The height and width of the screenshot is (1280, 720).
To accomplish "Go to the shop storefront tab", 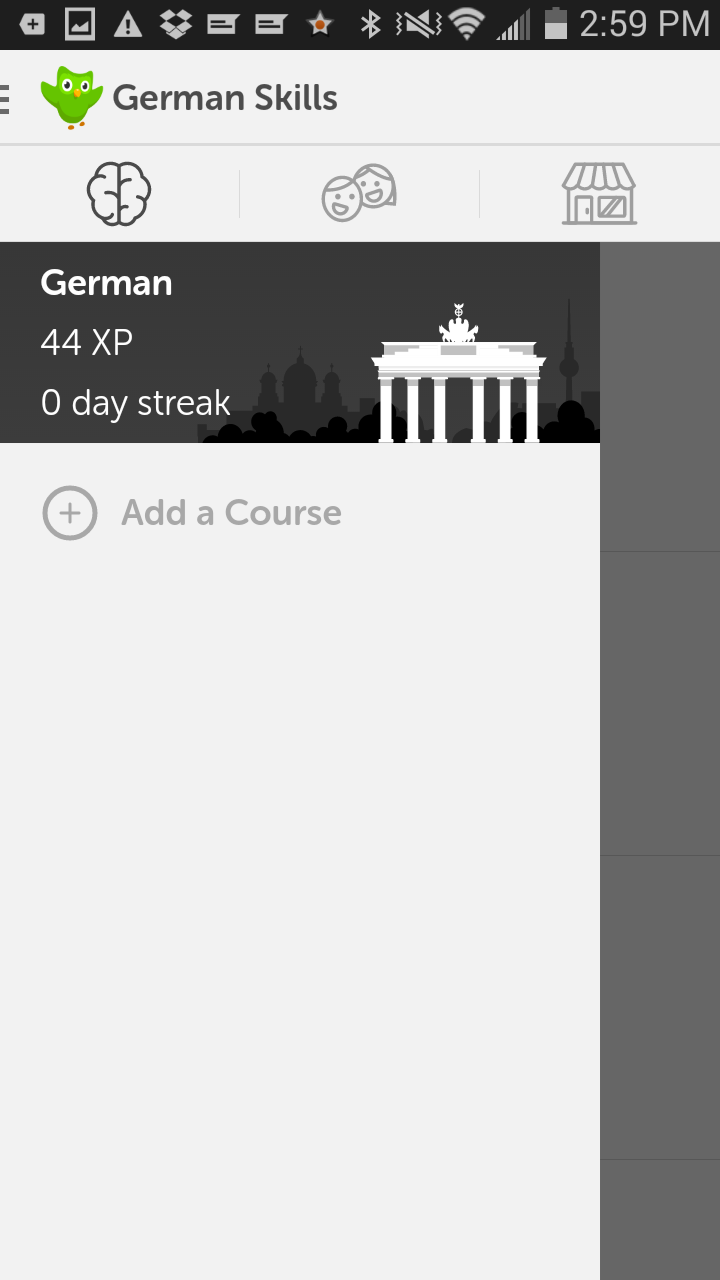I will pos(599,194).
